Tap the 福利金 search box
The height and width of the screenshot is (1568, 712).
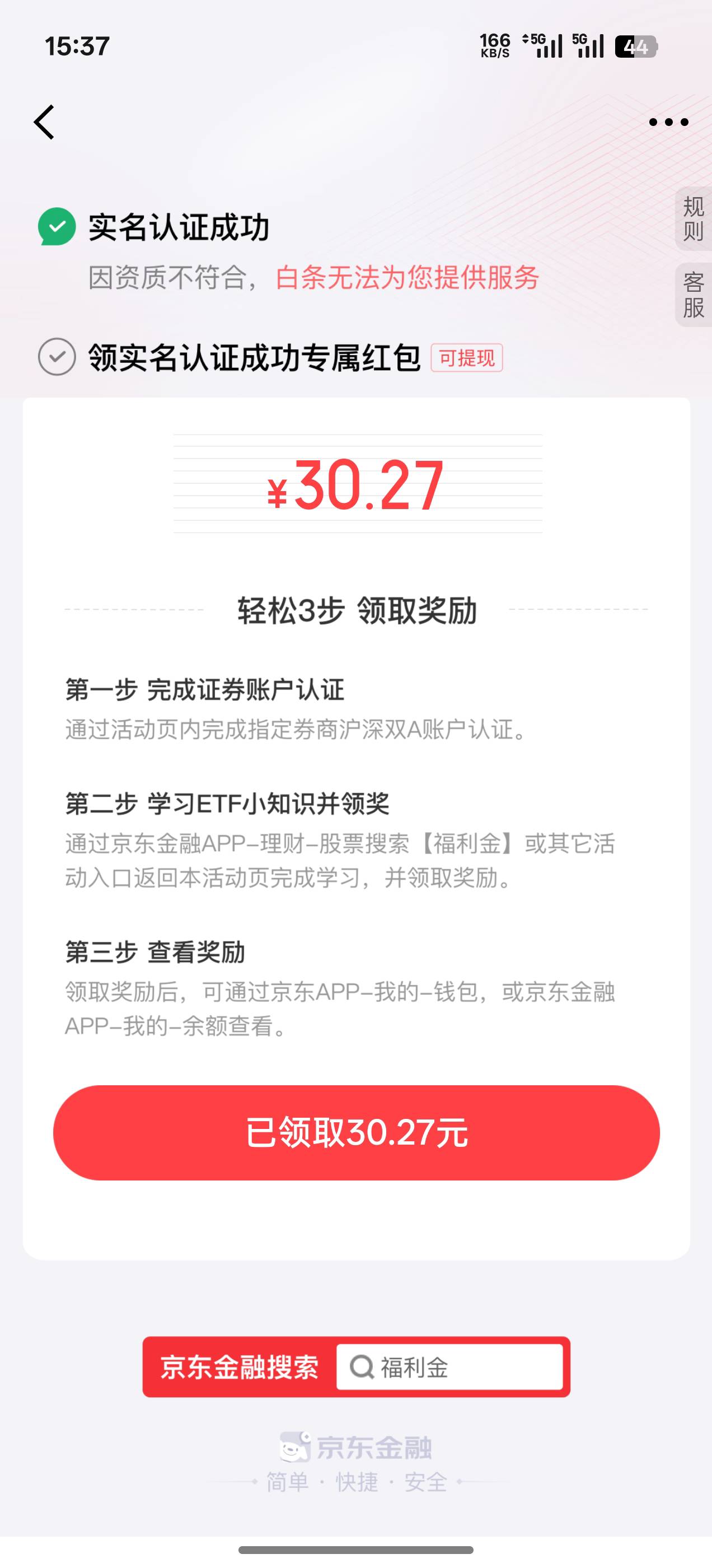449,1367
